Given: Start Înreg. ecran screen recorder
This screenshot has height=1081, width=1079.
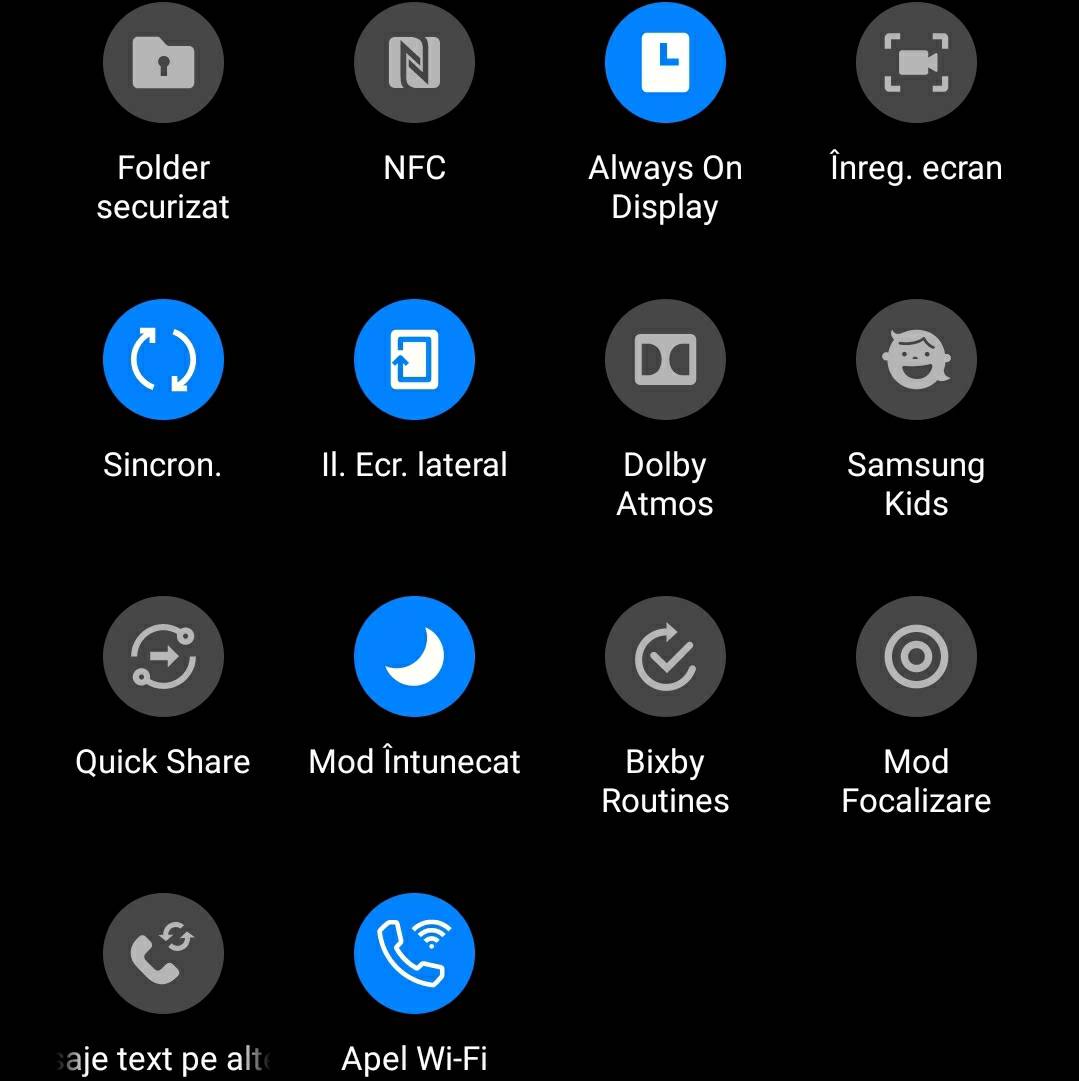Looking at the screenshot, I should click(916, 63).
